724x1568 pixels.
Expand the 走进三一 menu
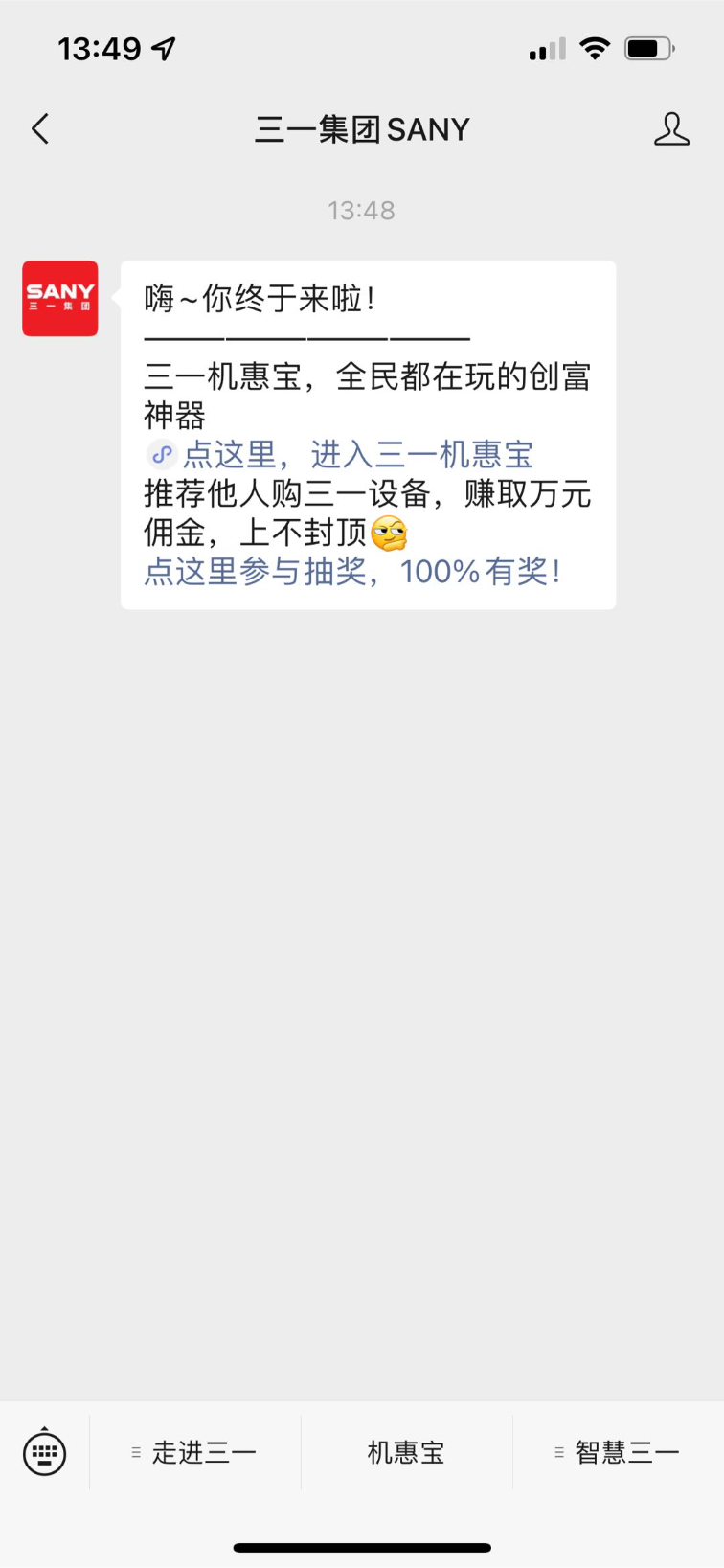pos(194,1452)
